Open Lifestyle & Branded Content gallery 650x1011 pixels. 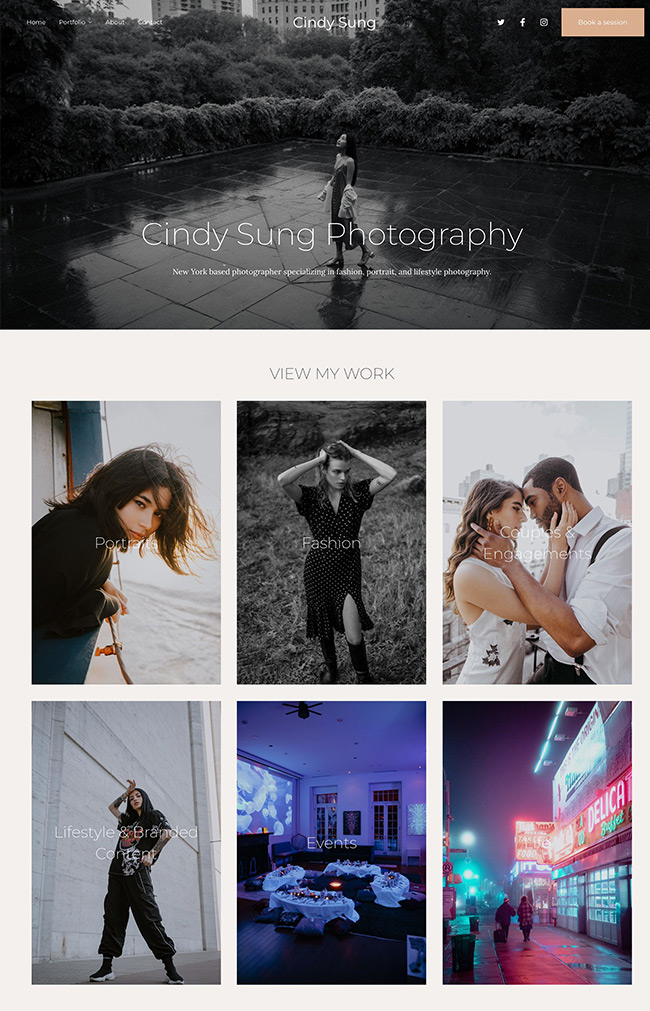click(126, 842)
